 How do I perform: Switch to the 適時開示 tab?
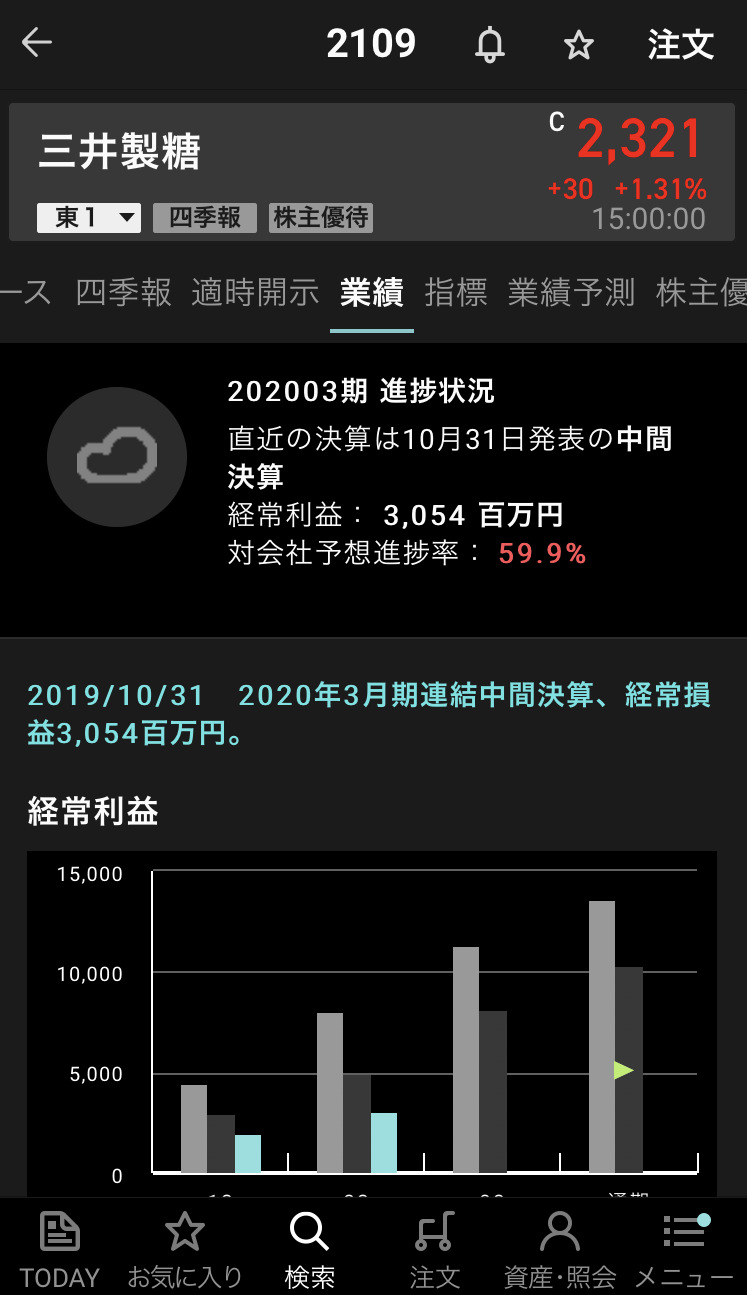point(255,292)
